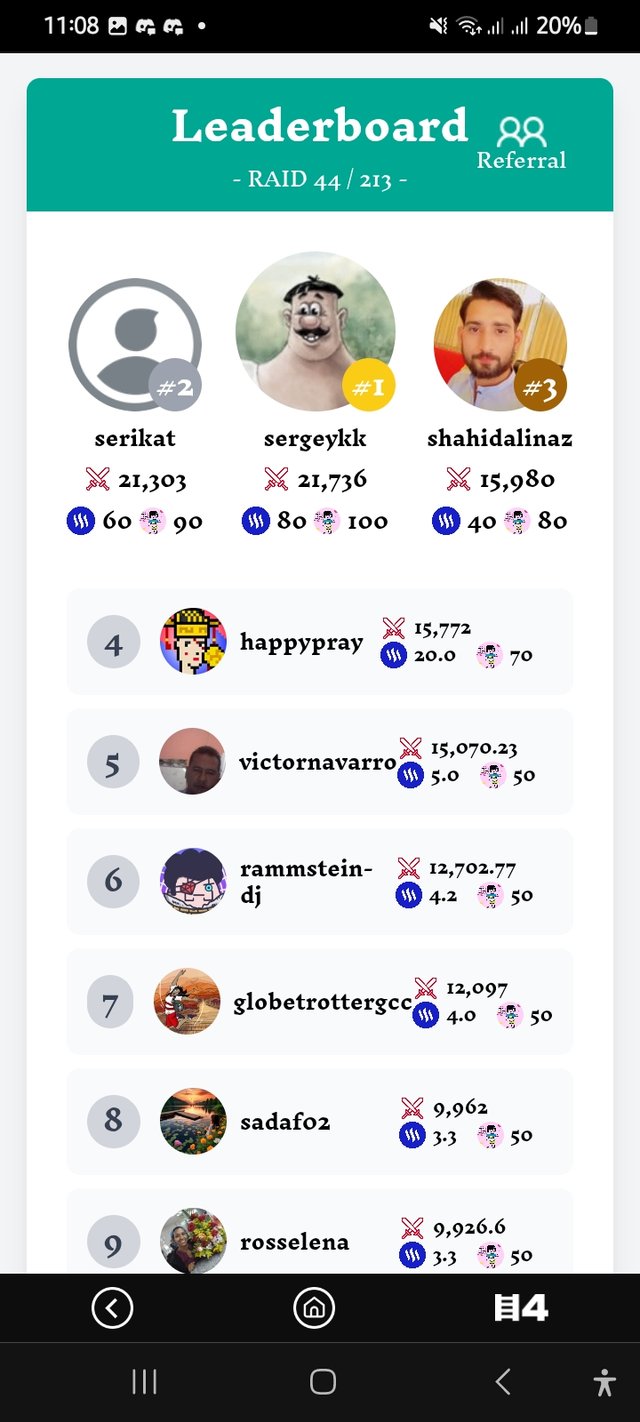Open the system recent apps view
The height and width of the screenshot is (1422, 640).
145,1382
